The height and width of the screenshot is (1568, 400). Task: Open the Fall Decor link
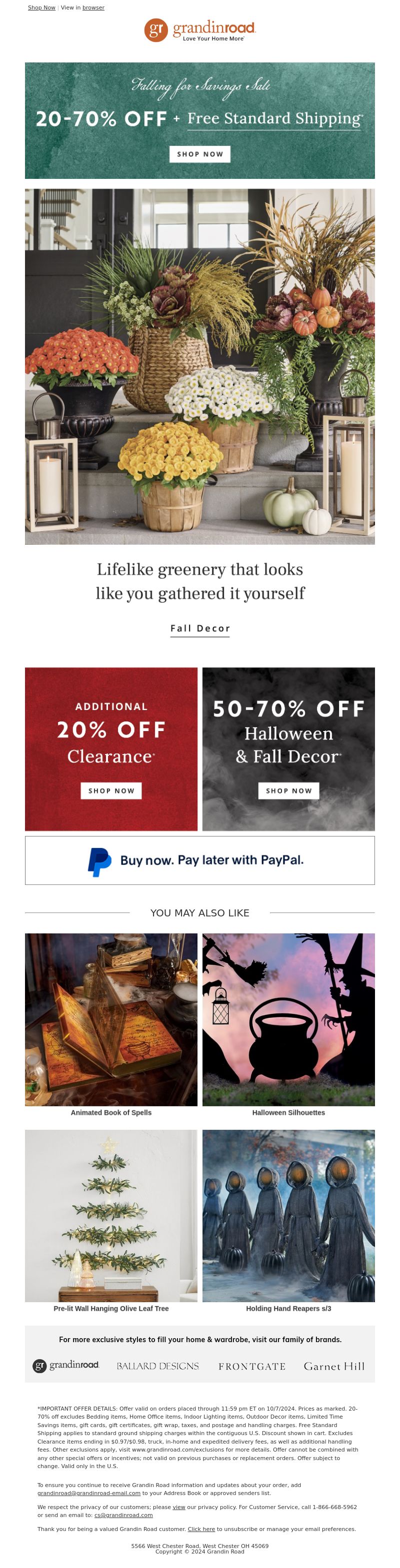point(199,628)
